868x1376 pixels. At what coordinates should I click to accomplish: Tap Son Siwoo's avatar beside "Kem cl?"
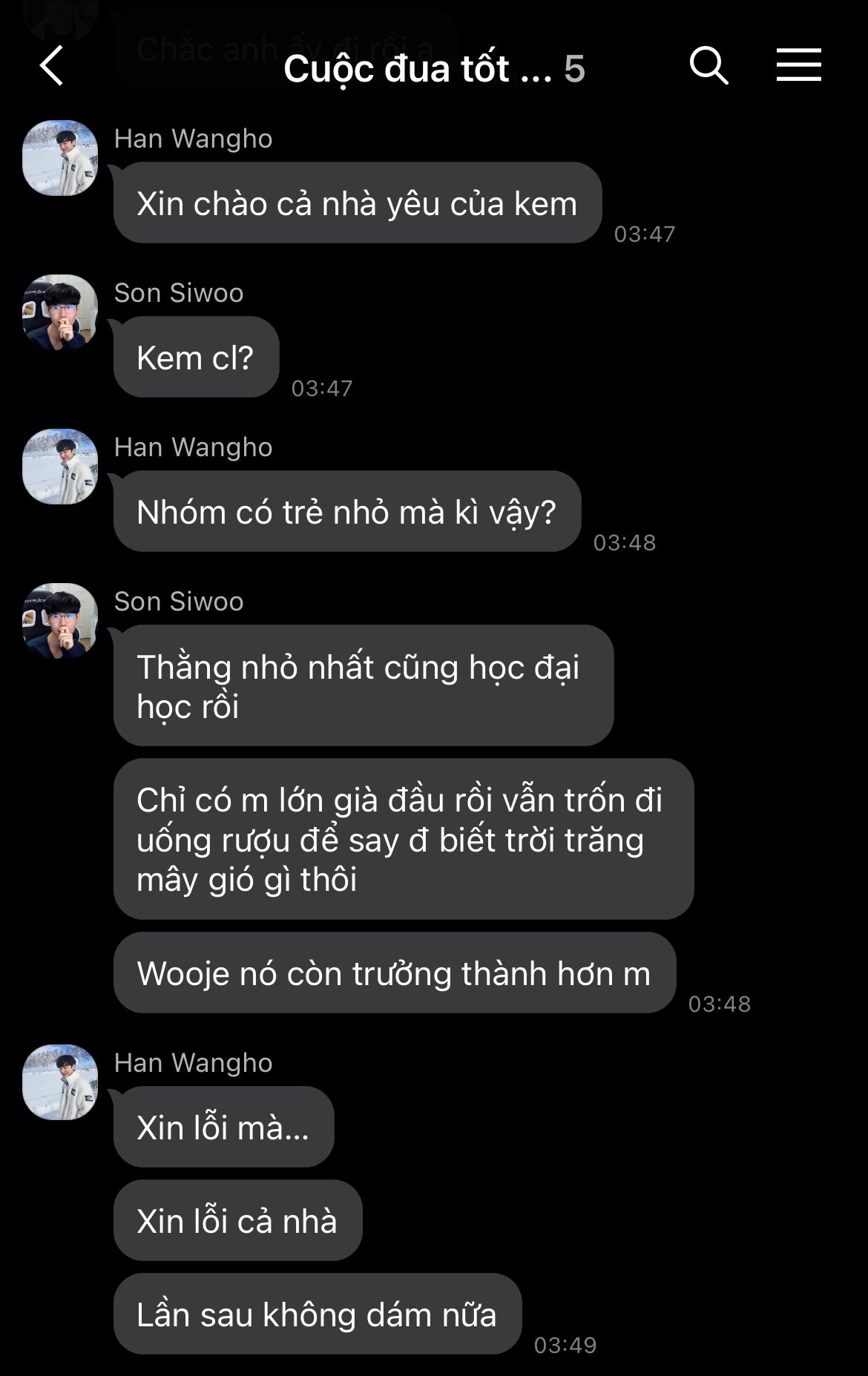click(60, 312)
